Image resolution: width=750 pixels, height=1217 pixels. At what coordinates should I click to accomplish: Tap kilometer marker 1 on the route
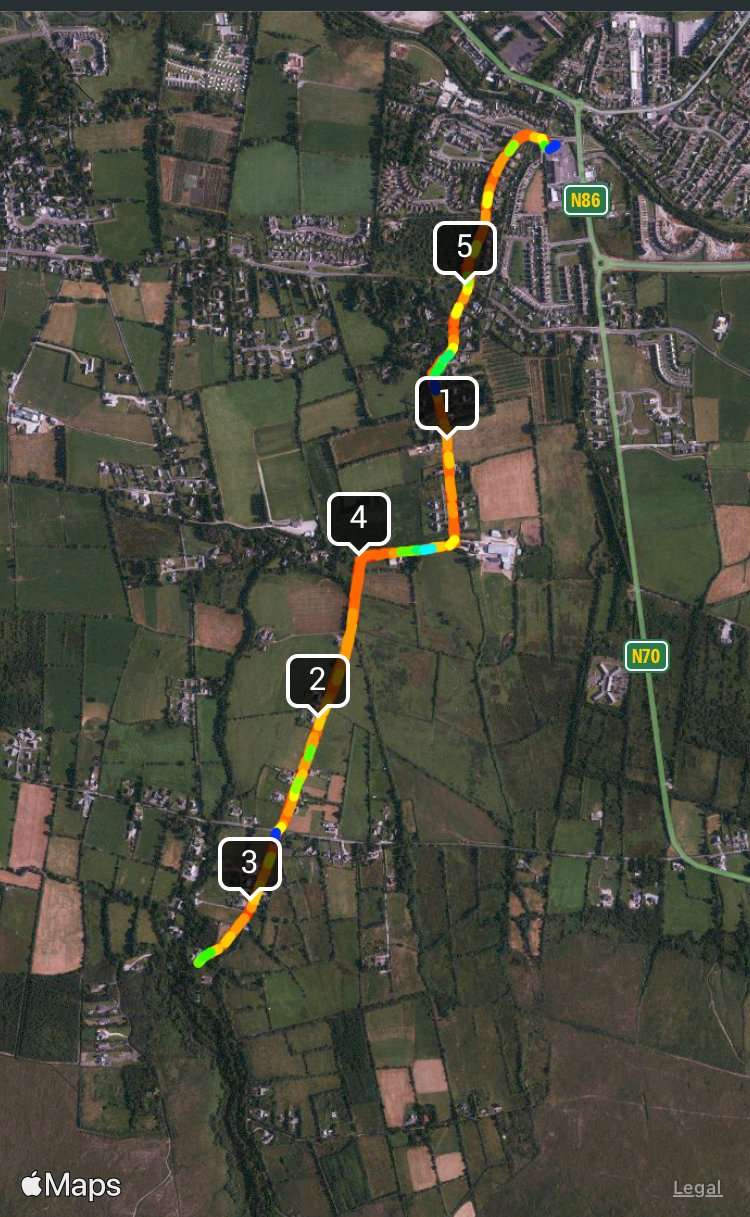pos(447,403)
